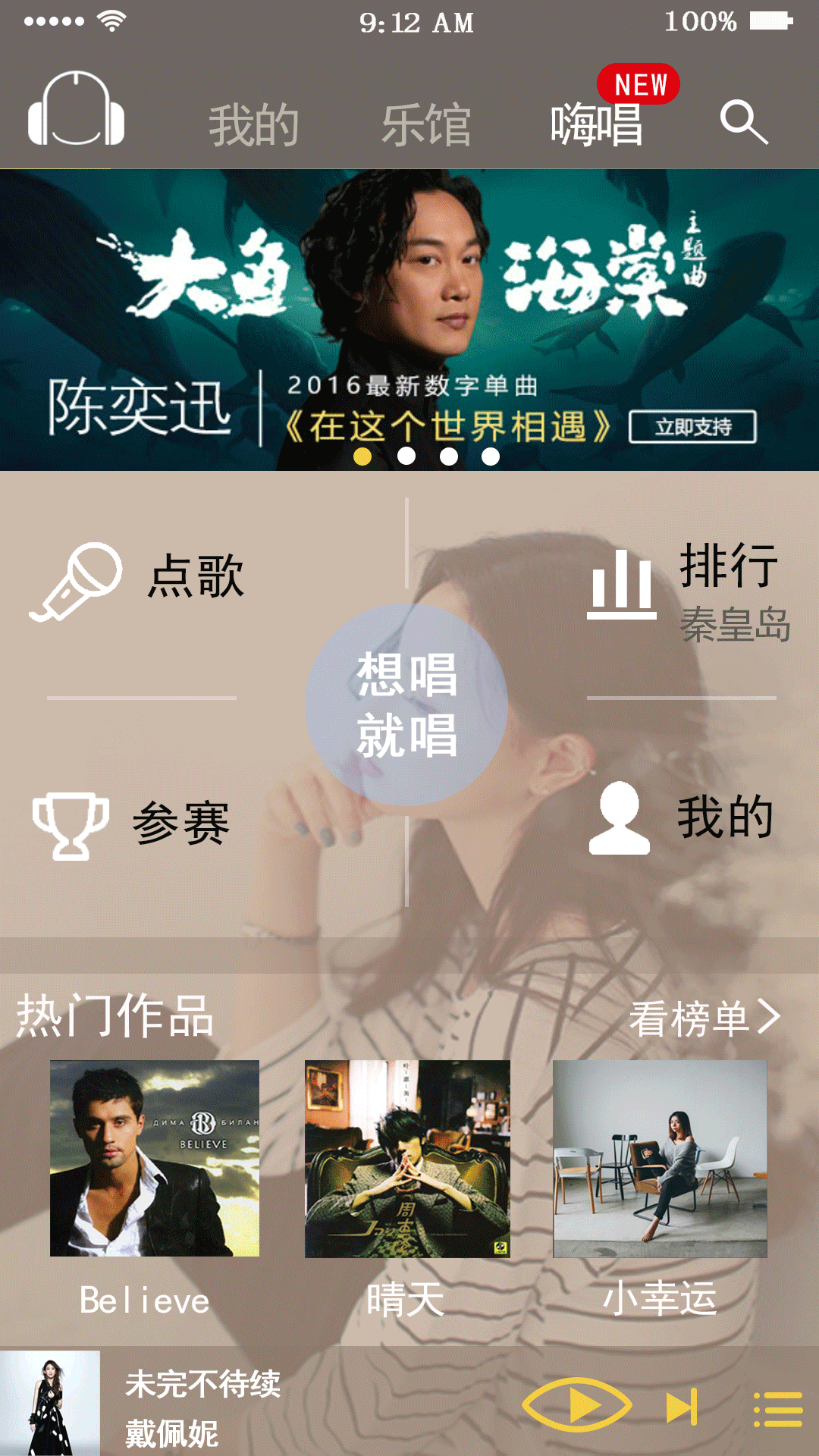Tap 立即支持 button on banner
Image resolution: width=819 pixels, height=1456 pixels.
[692, 427]
